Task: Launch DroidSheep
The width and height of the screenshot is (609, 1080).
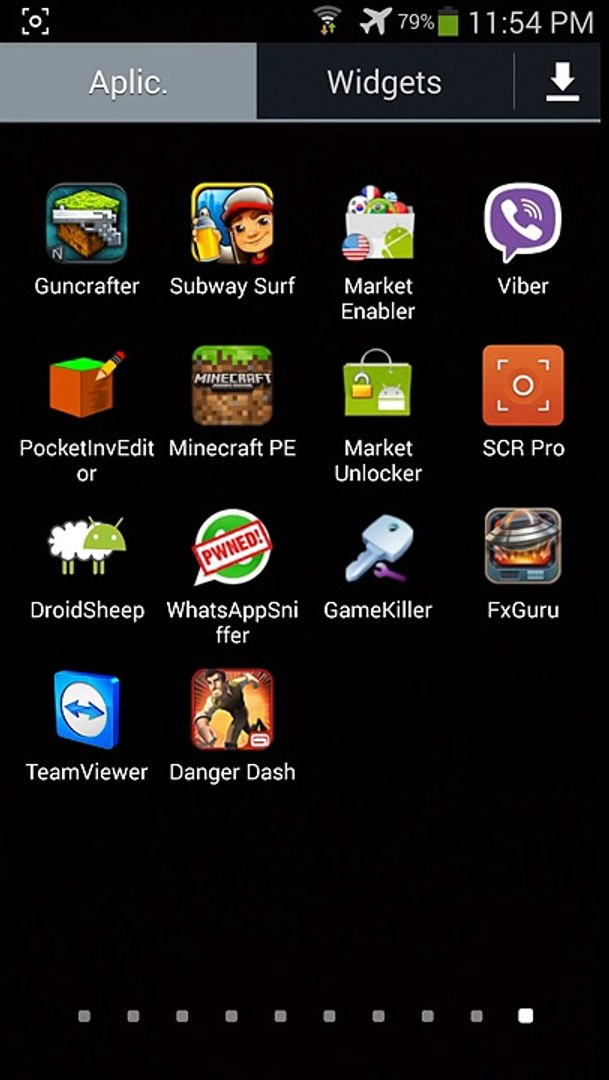Action: coord(87,548)
